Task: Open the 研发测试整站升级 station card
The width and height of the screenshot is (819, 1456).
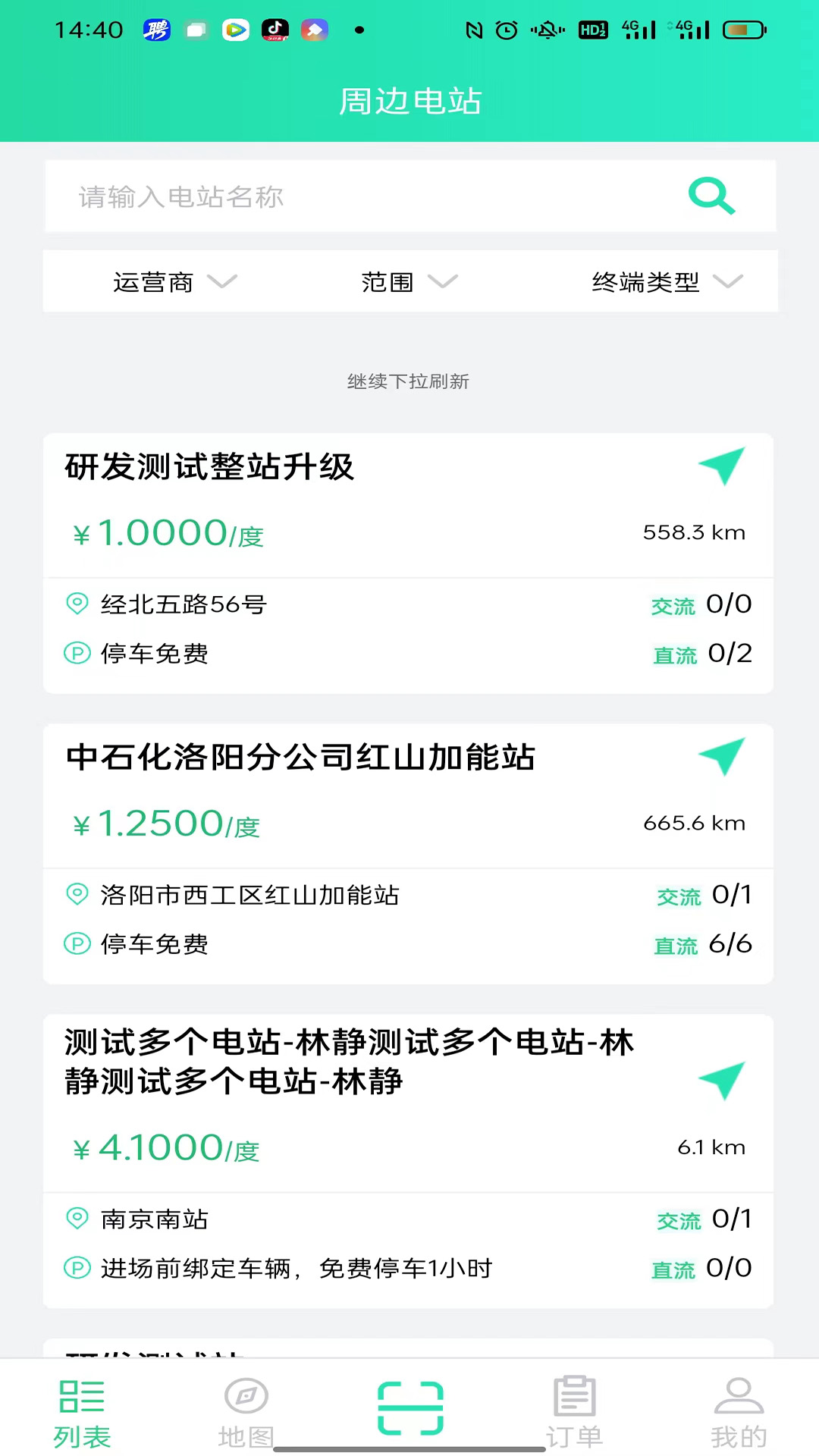Action: point(409,563)
